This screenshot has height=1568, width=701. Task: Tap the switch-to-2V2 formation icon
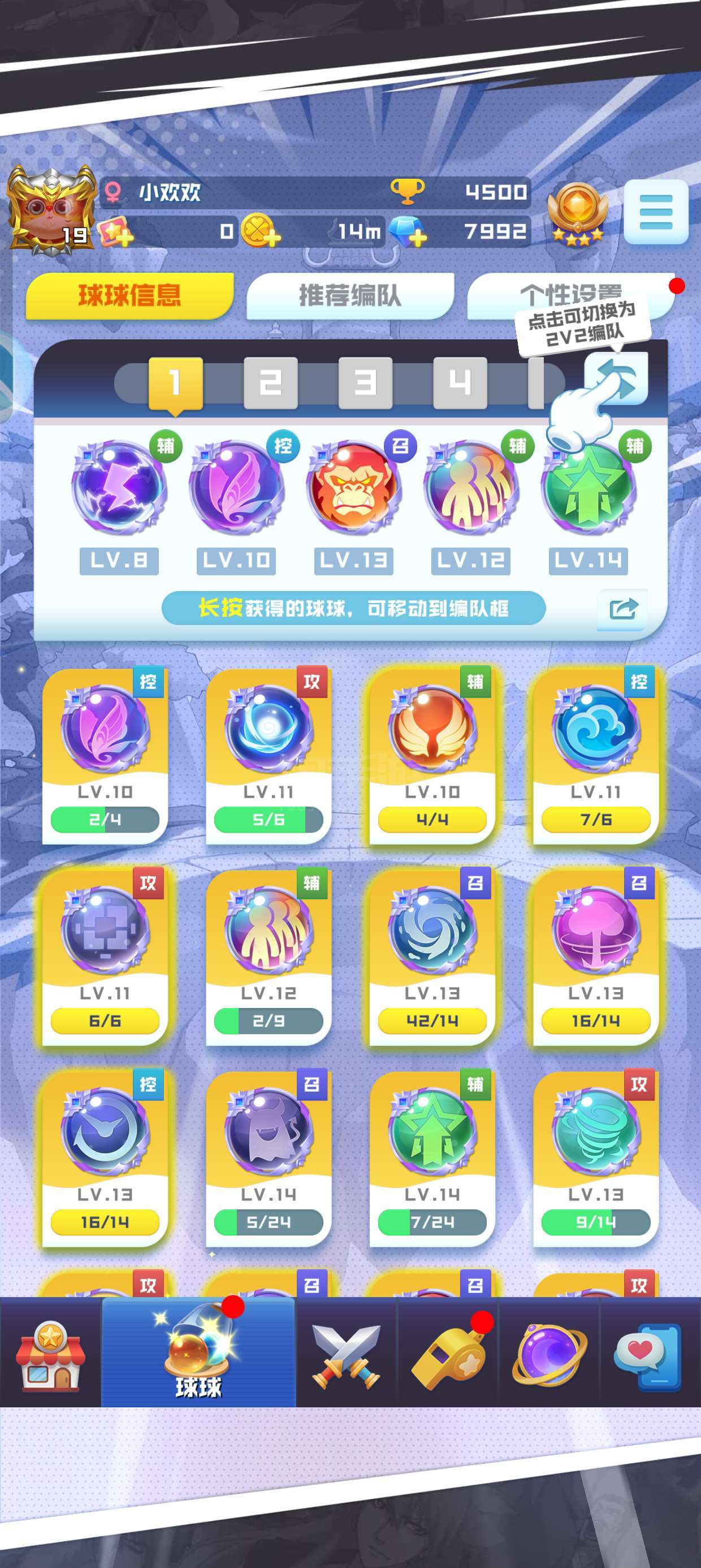616,378
